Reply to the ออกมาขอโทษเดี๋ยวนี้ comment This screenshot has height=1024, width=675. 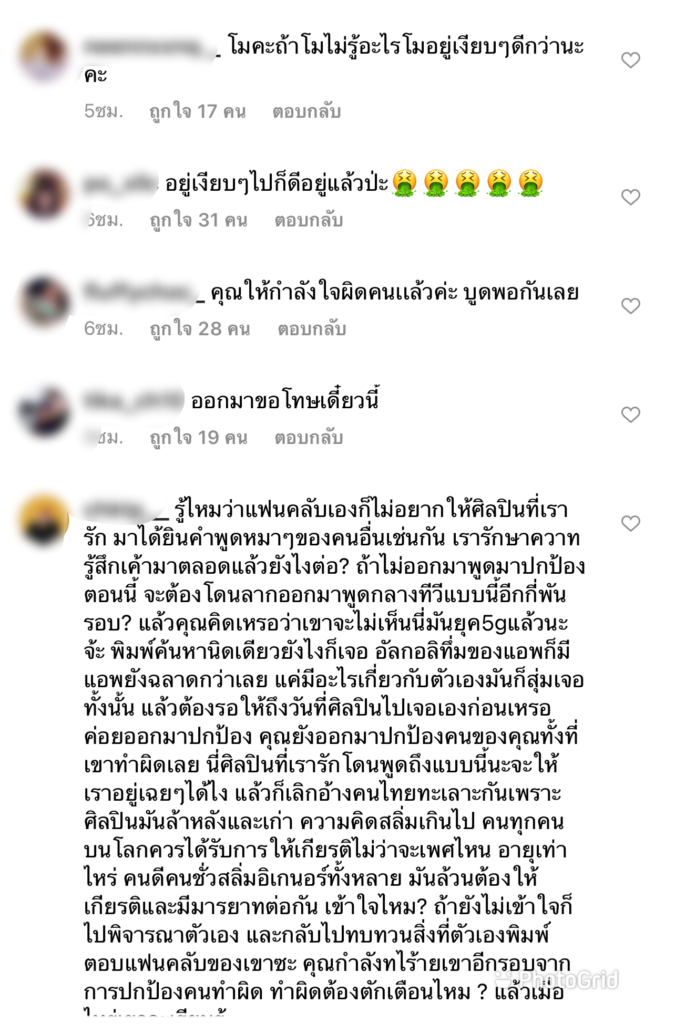[x=308, y=437]
